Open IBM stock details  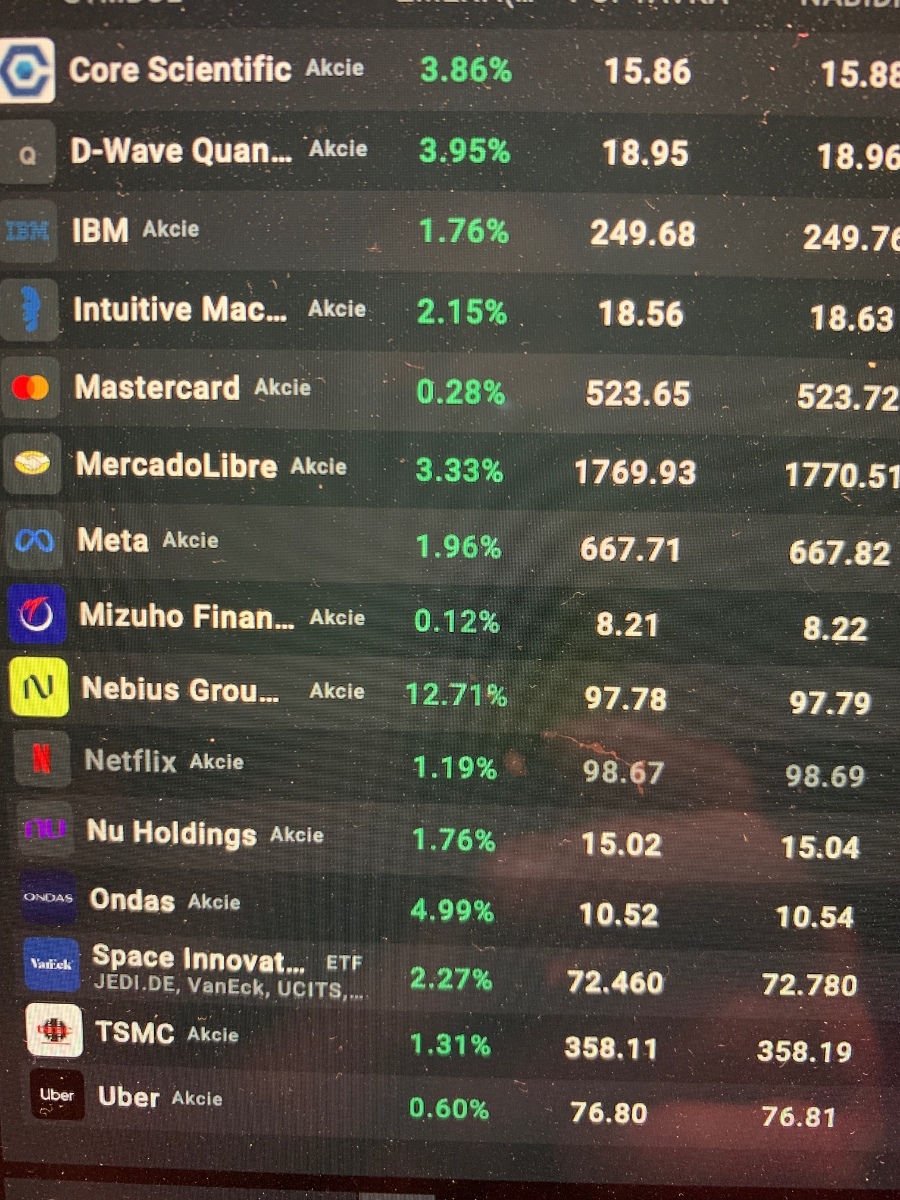pos(101,231)
